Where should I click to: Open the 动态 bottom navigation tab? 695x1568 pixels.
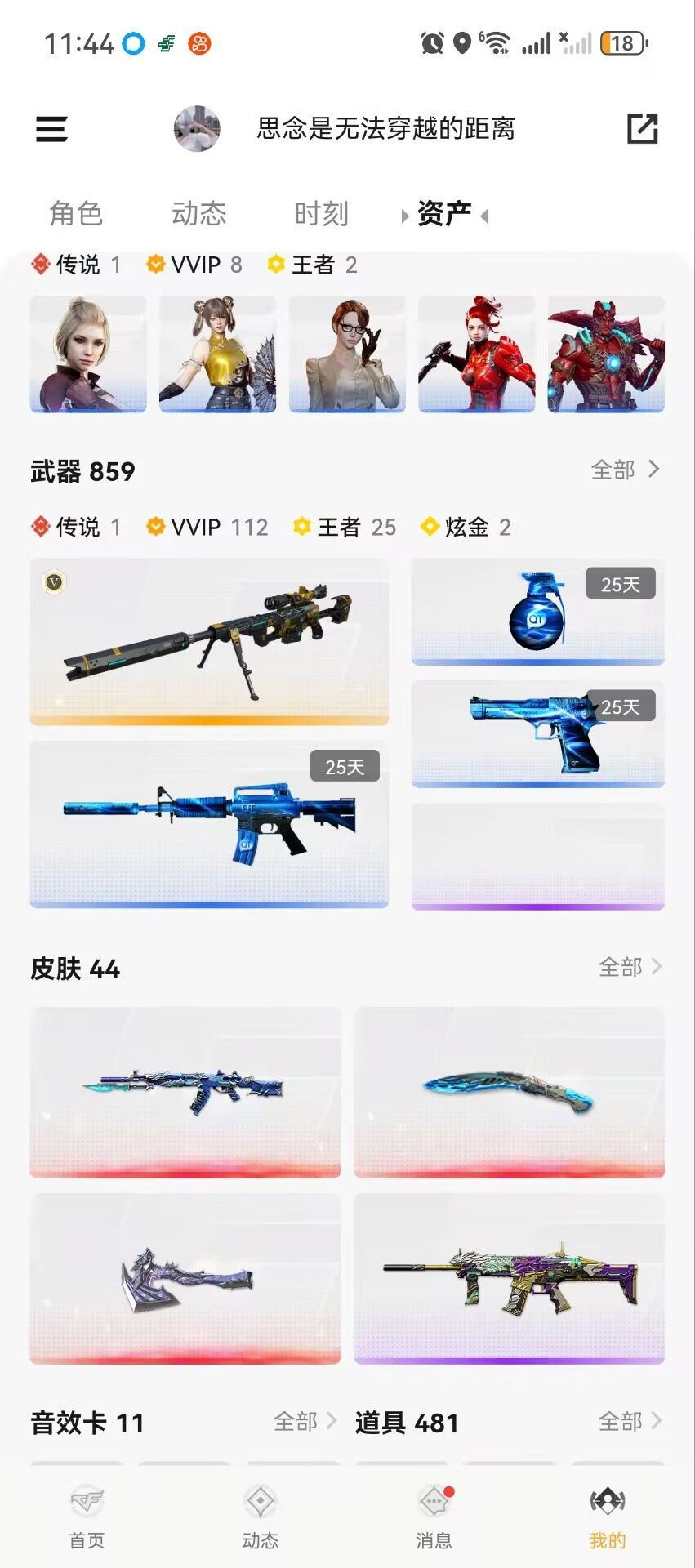coord(261,1517)
